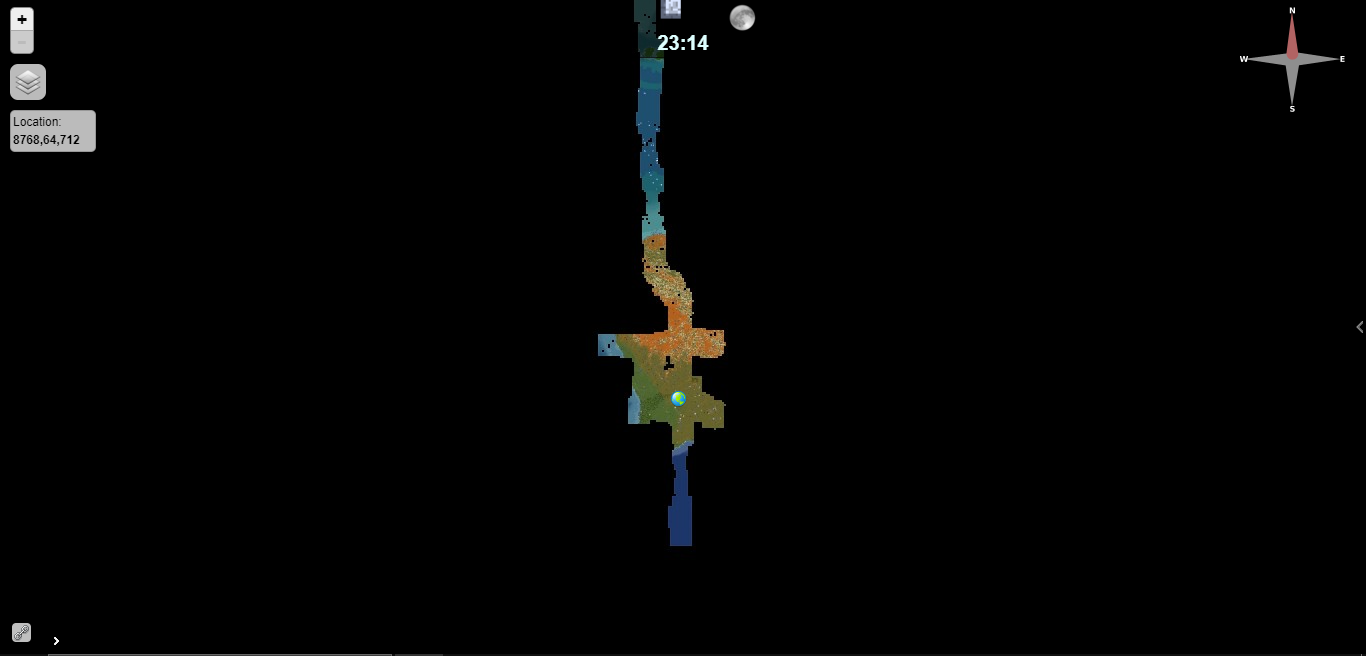Image resolution: width=1366 pixels, height=656 pixels.
Task: Select the globe marker on the map
Action: pos(679,399)
